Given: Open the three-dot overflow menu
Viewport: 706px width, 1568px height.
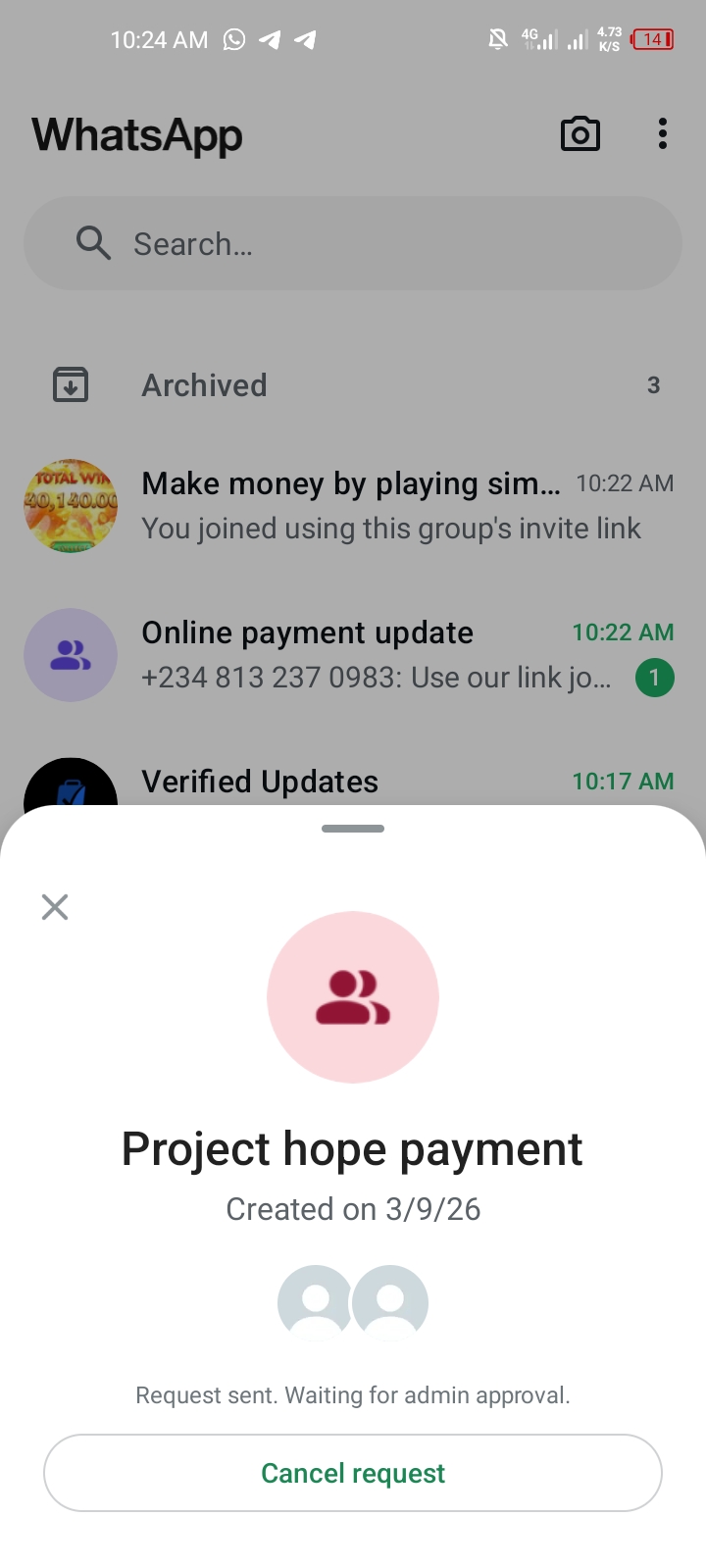Looking at the screenshot, I should click(x=663, y=134).
